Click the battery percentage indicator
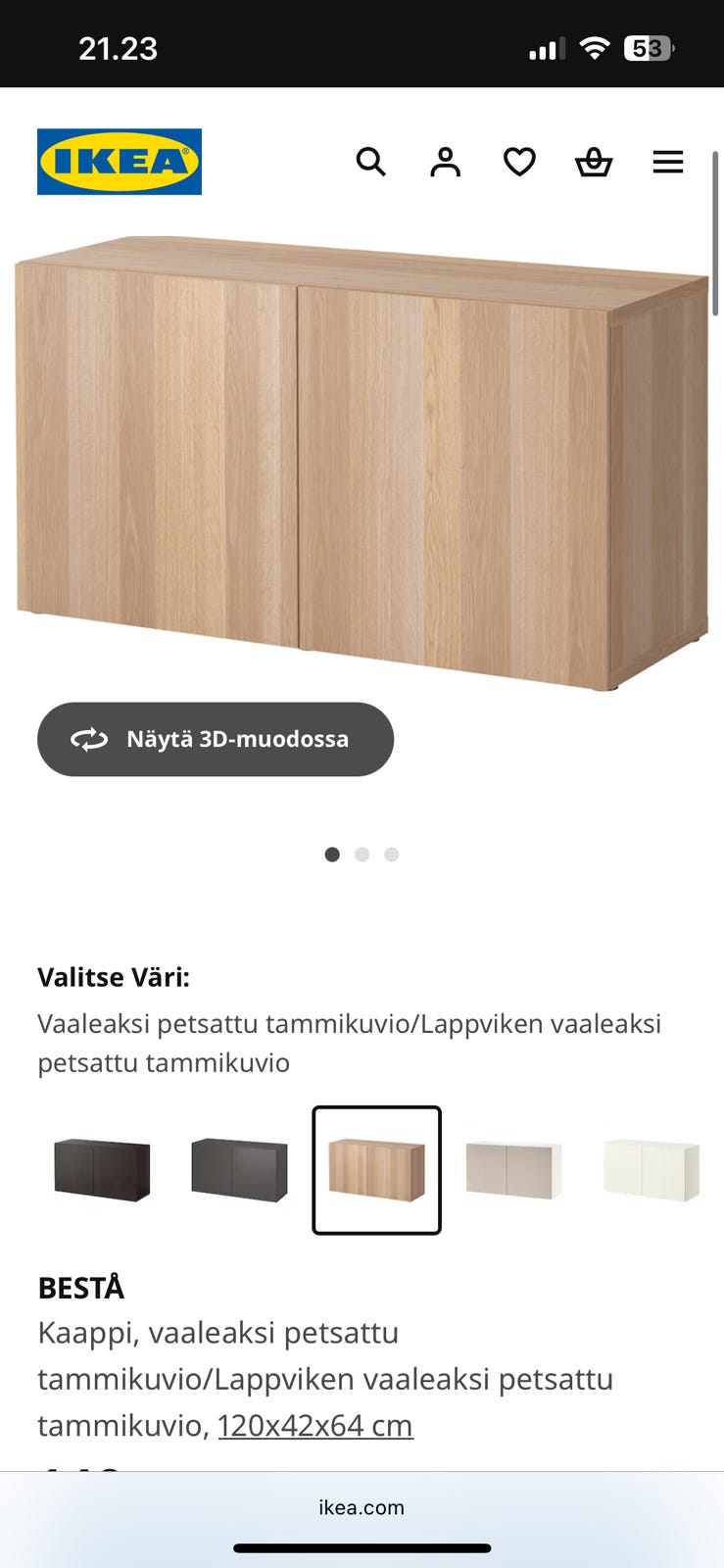Screen dimensions: 724x1568 (647, 47)
